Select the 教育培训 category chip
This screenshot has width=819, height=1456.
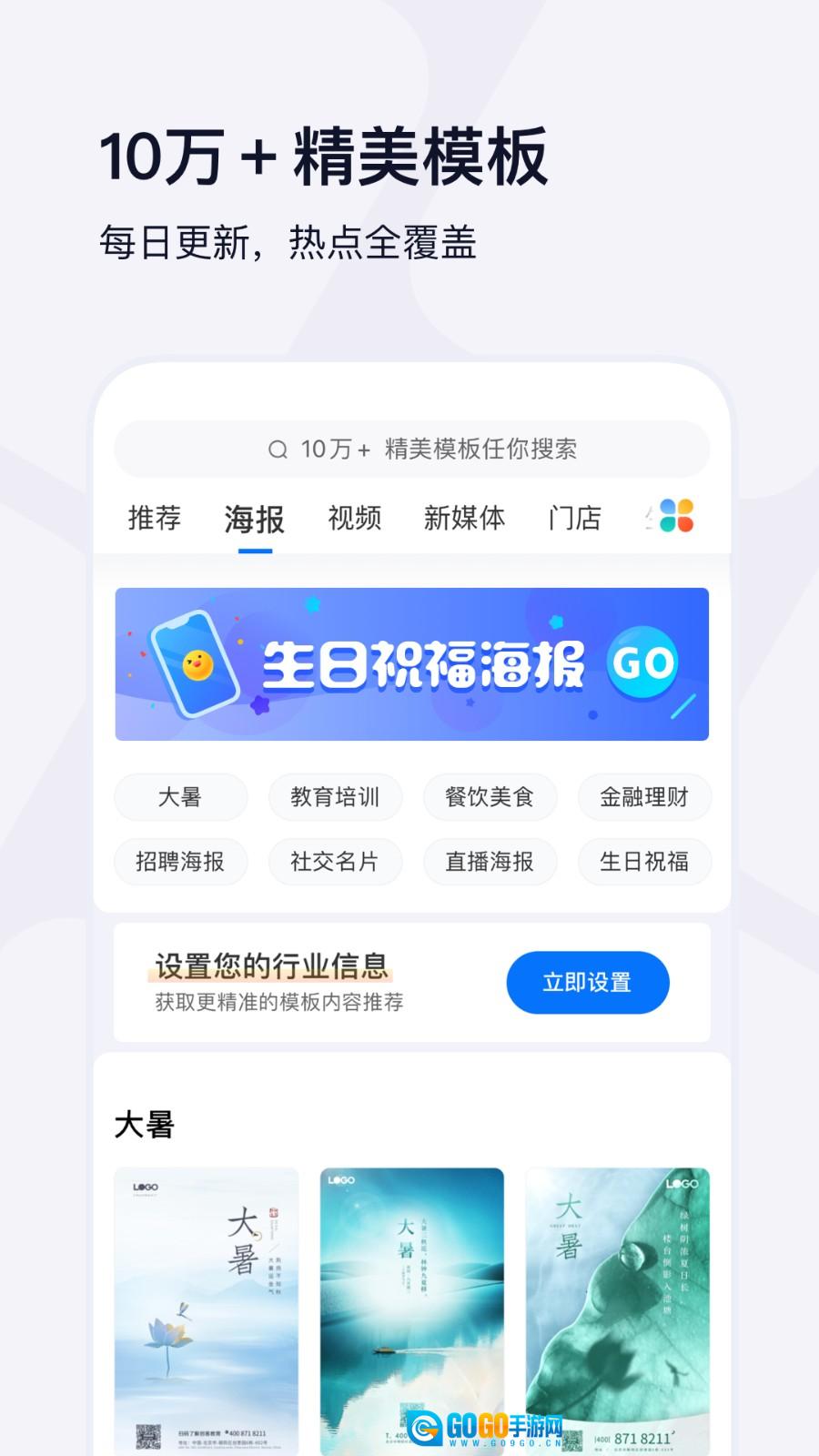click(x=335, y=797)
